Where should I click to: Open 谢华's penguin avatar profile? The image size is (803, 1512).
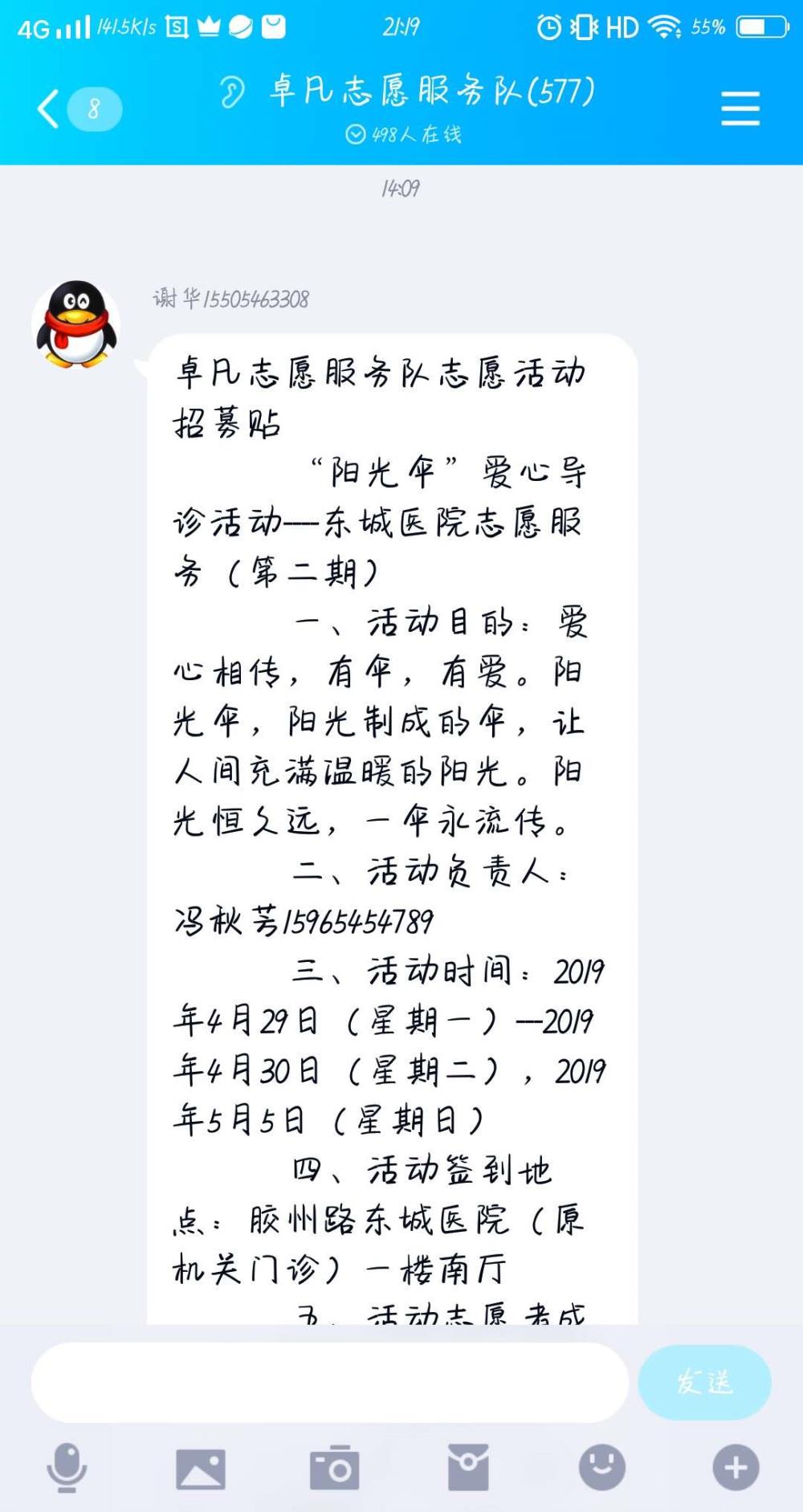(x=76, y=324)
